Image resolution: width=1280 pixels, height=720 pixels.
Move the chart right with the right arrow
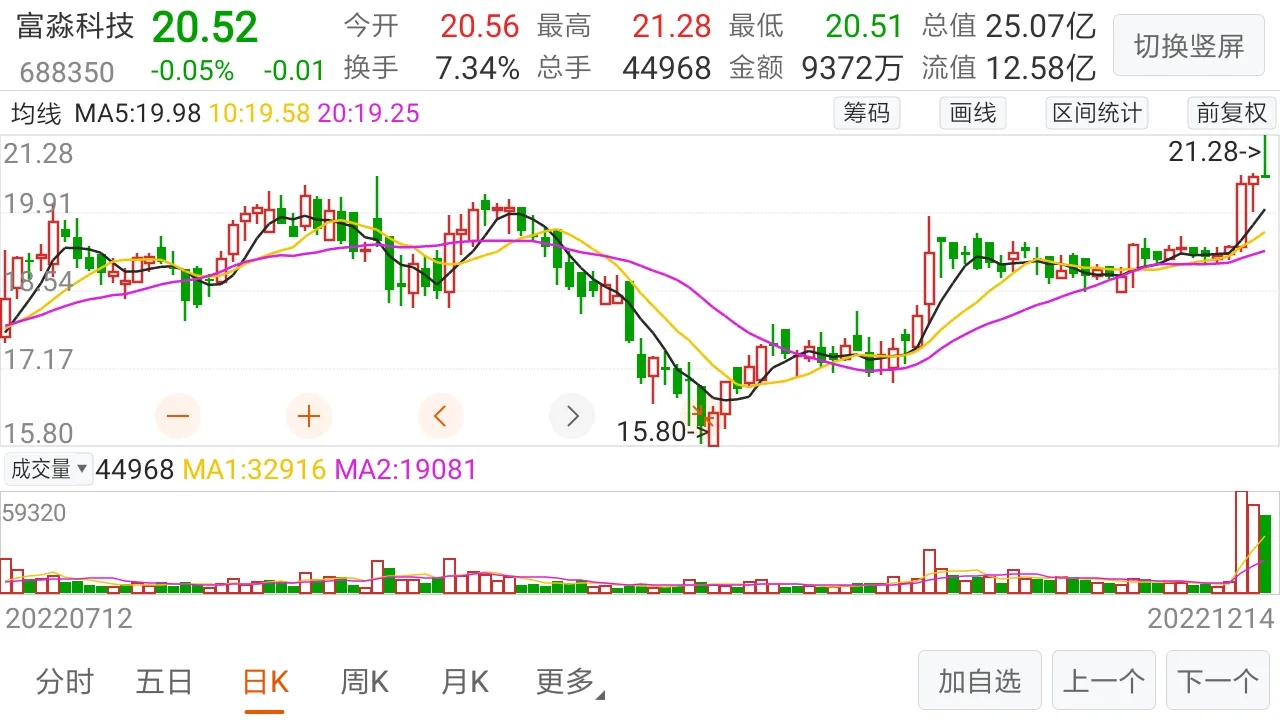click(572, 416)
